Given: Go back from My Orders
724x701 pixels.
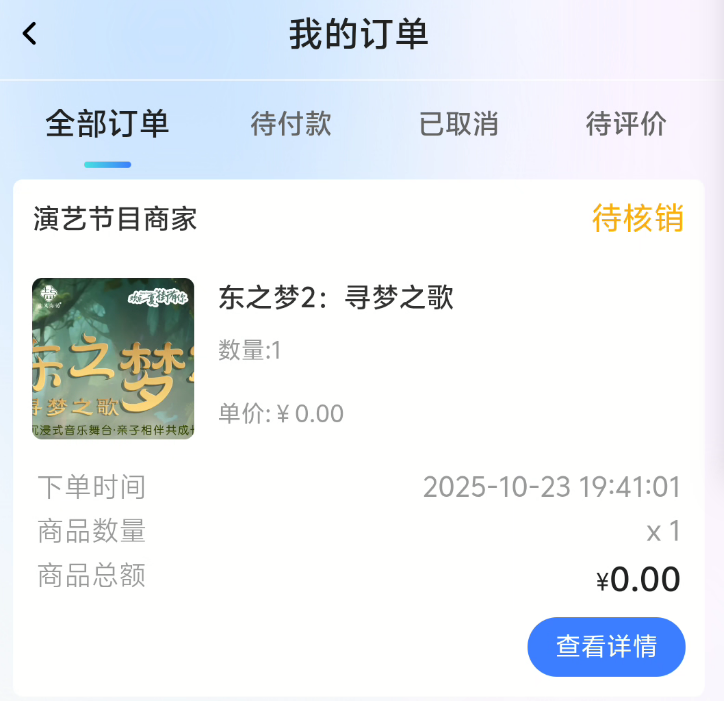Looking at the screenshot, I should (x=30, y=34).
